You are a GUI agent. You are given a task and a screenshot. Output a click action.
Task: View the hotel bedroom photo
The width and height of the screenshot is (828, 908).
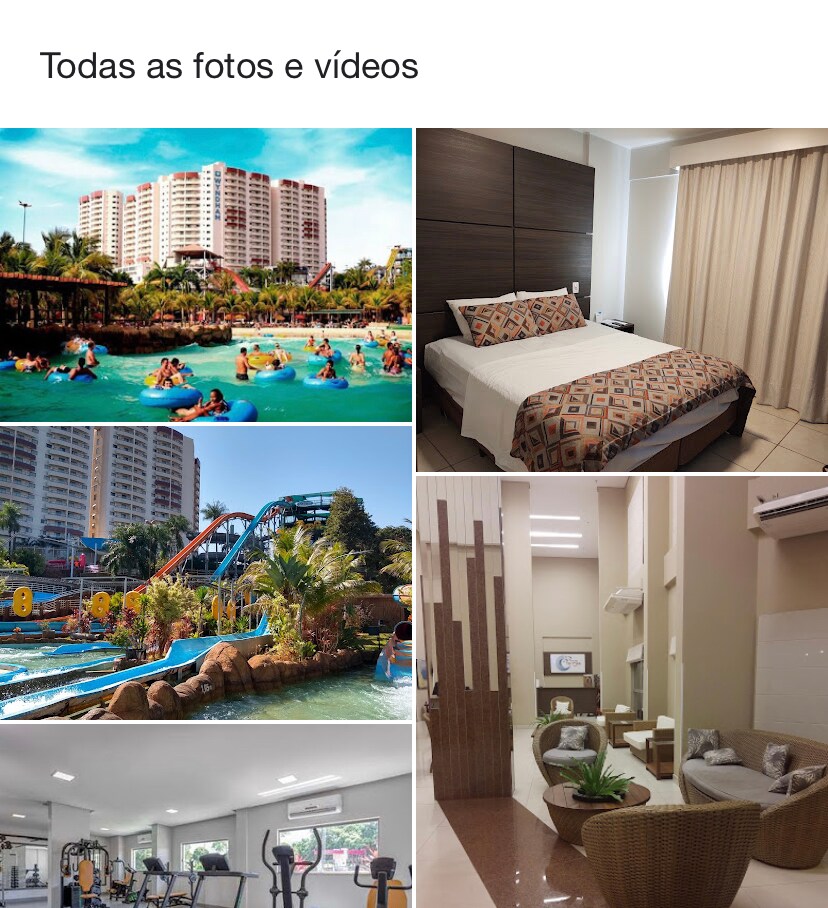click(x=622, y=300)
